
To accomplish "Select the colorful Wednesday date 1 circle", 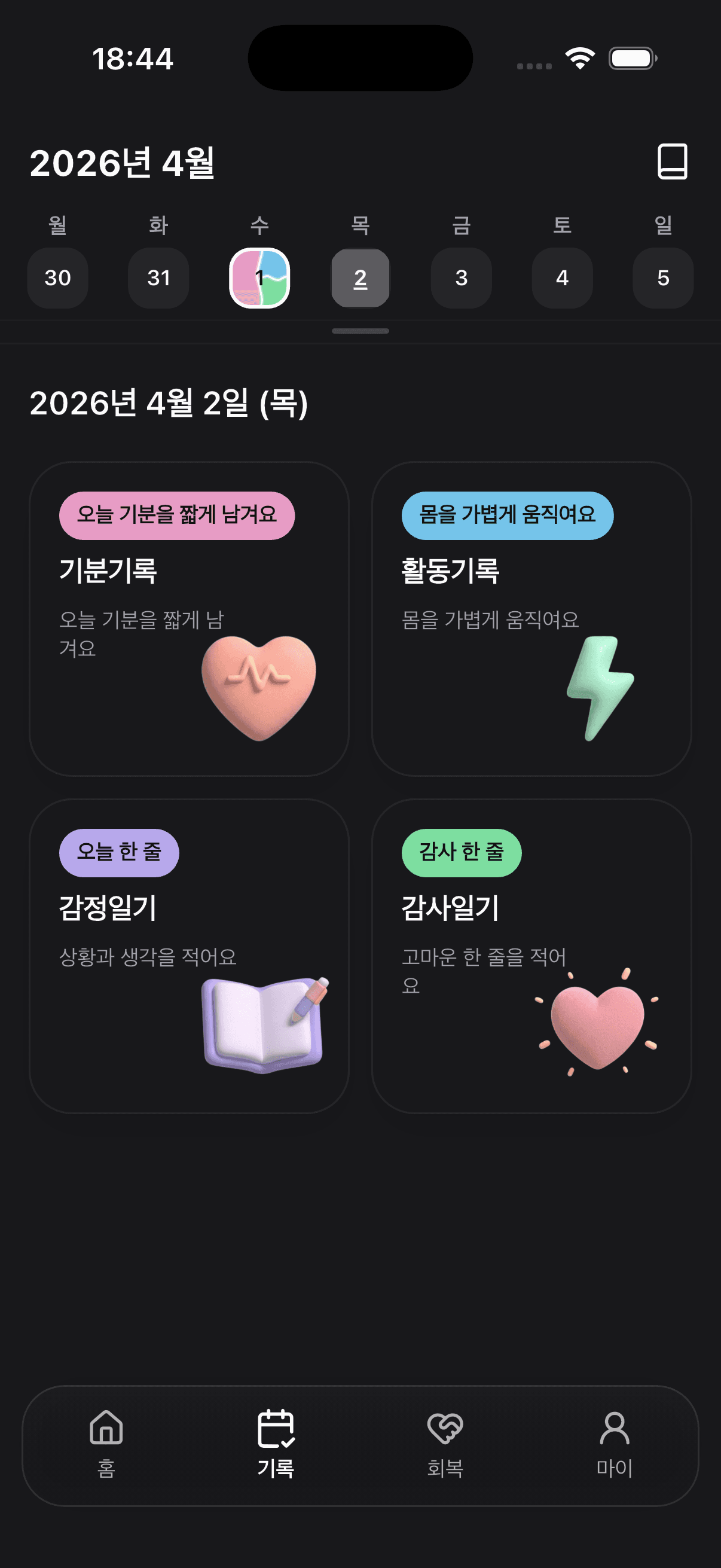I will click(x=259, y=278).
